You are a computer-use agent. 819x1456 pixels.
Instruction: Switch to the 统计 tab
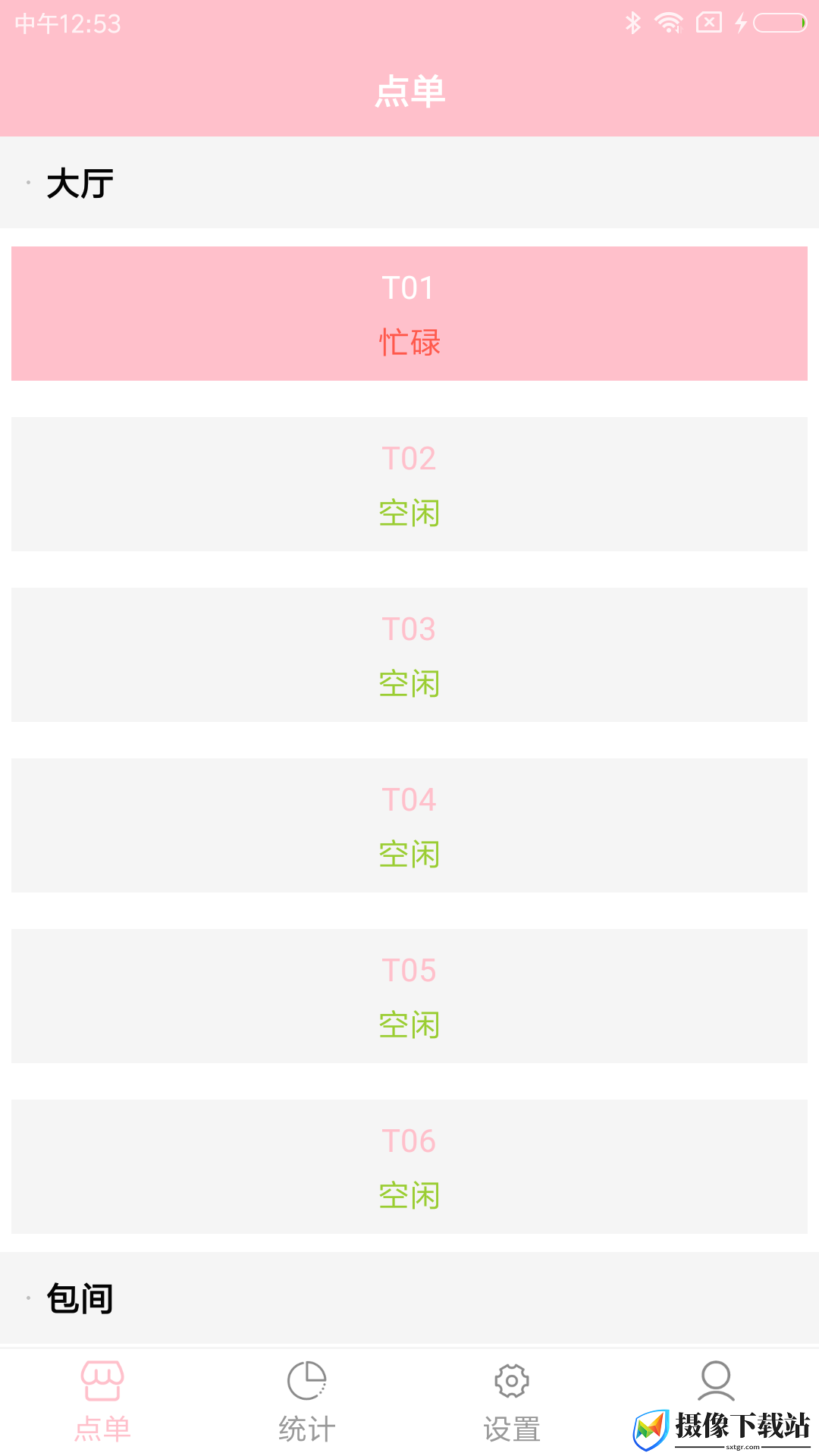[x=307, y=1401]
